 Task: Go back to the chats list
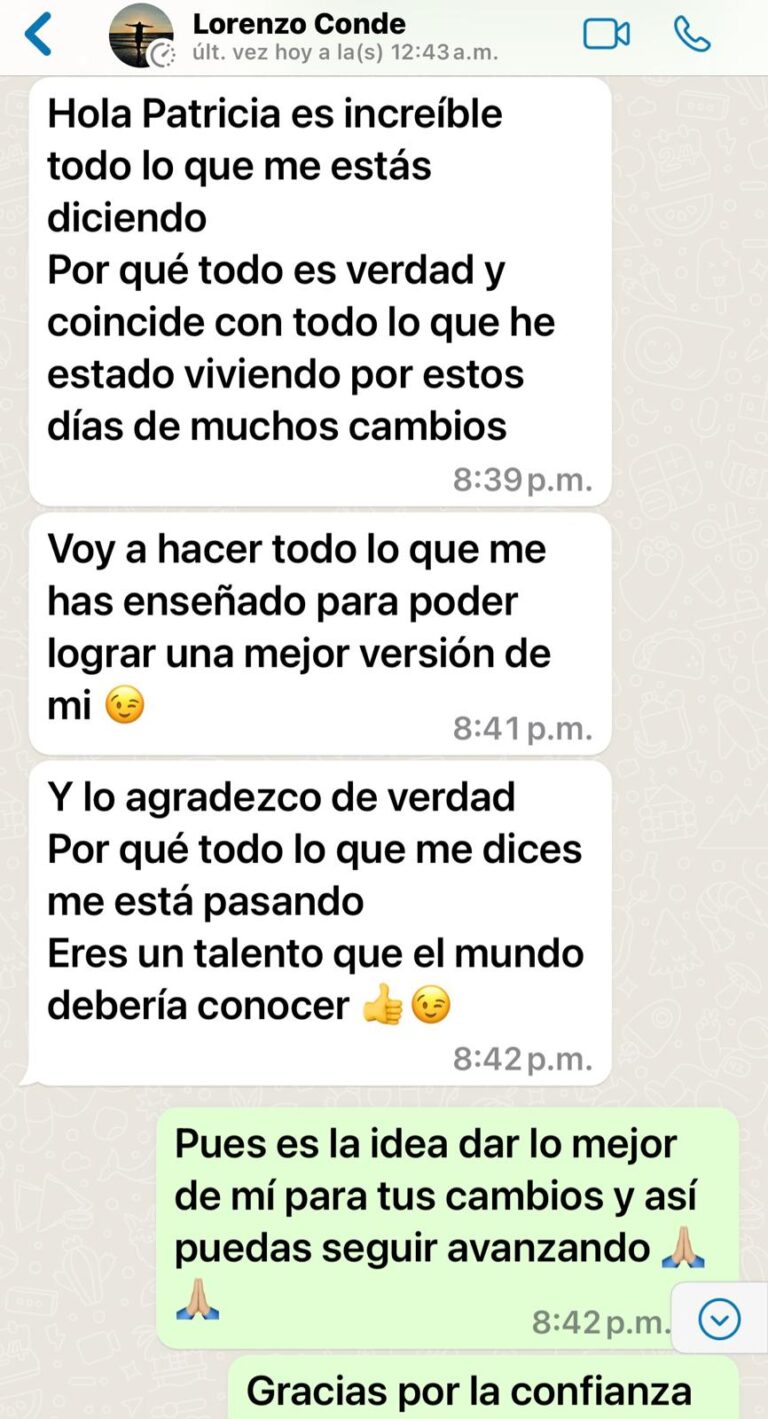(x=38, y=36)
